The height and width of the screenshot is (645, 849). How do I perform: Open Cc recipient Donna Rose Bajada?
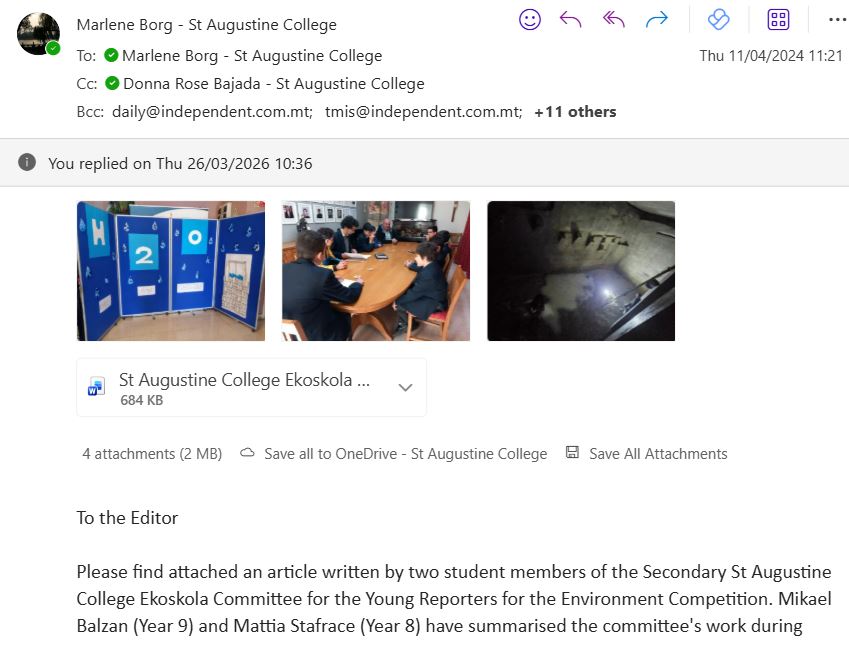click(x=273, y=84)
